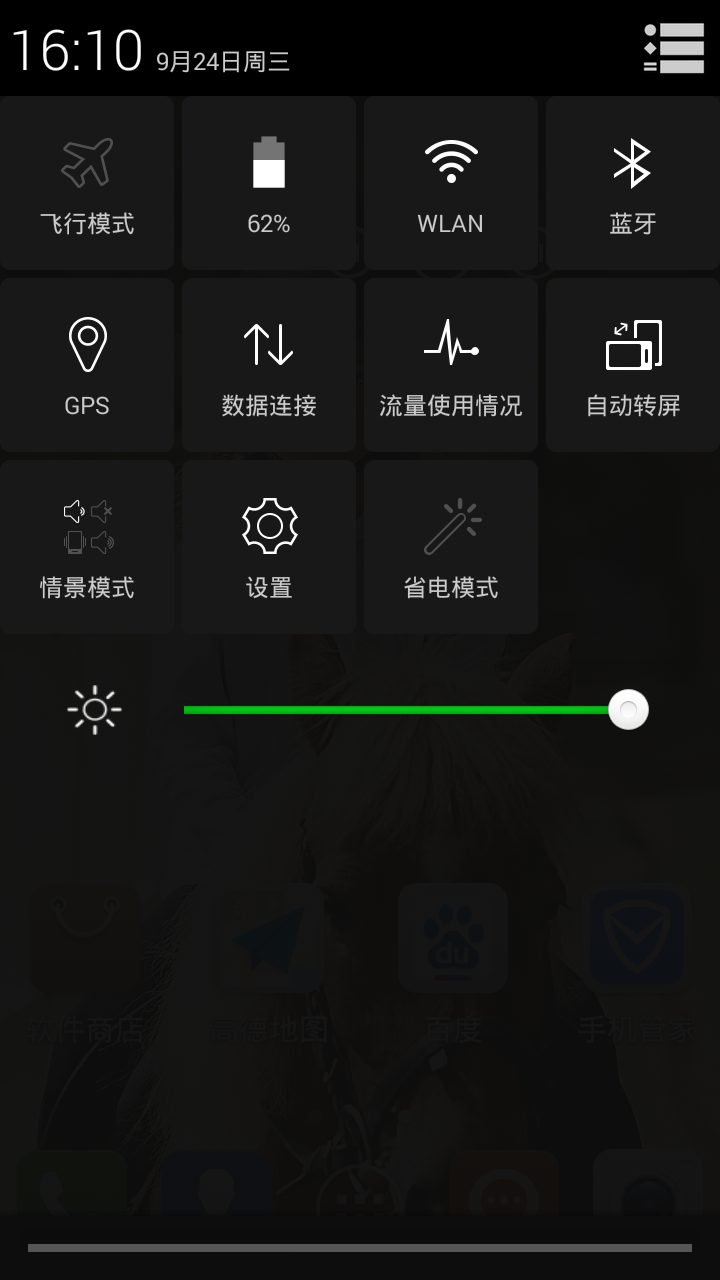Open profile mode tile (情景模式)

87,547
